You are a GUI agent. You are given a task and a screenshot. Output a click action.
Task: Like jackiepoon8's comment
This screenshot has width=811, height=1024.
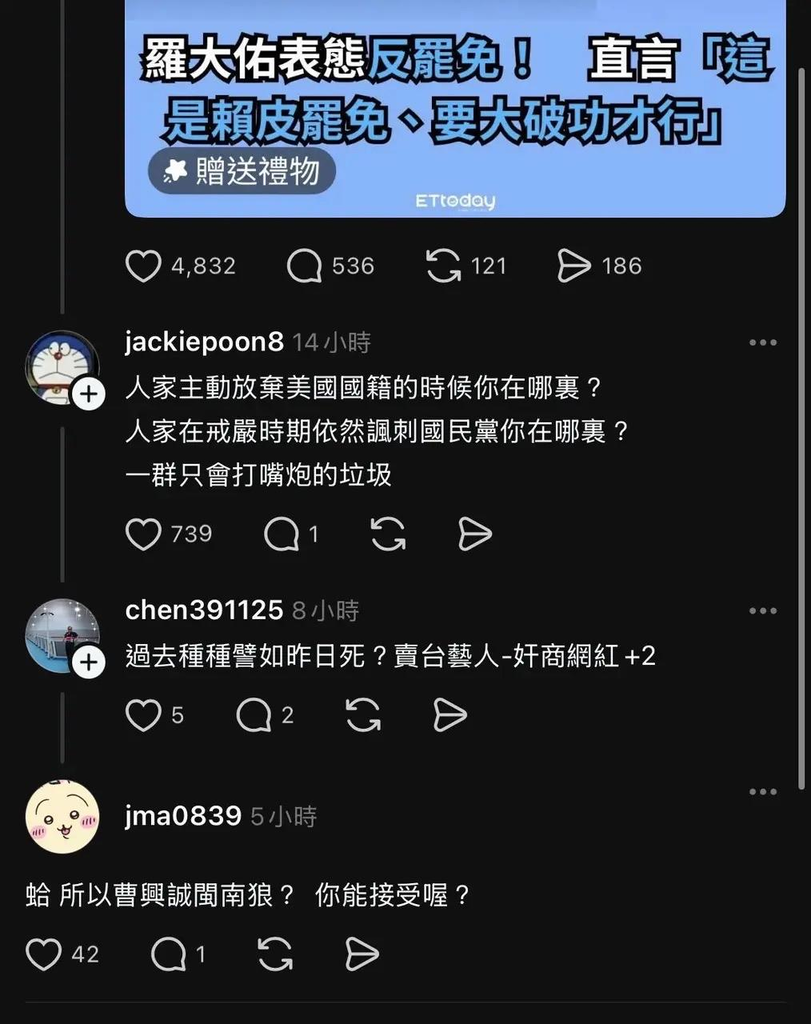tap(144, 535)
